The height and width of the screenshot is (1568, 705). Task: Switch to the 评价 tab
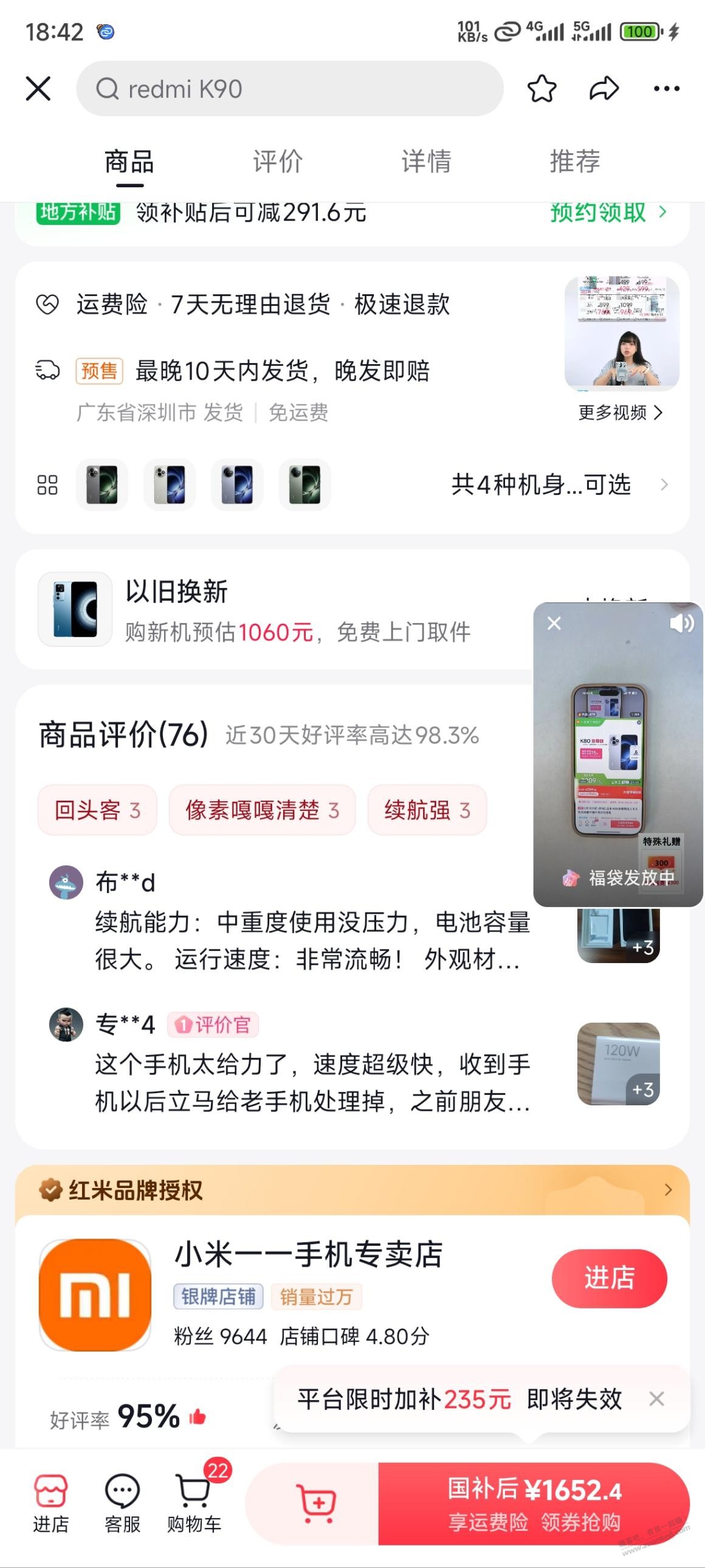pyautogui.click(x=277, y=162)
